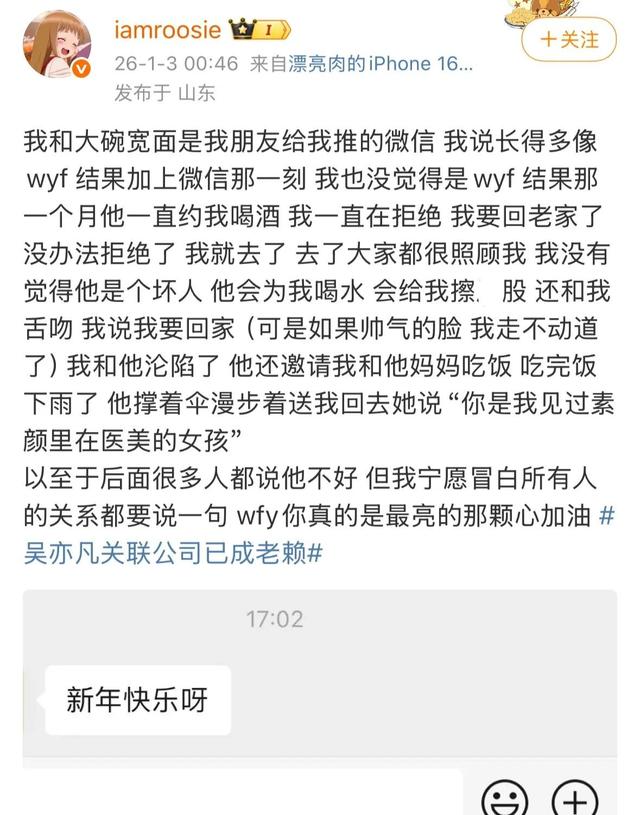Follow iamroosie with the +关注 button
This screenshot has height=815, width=640.
click(570, 39)
